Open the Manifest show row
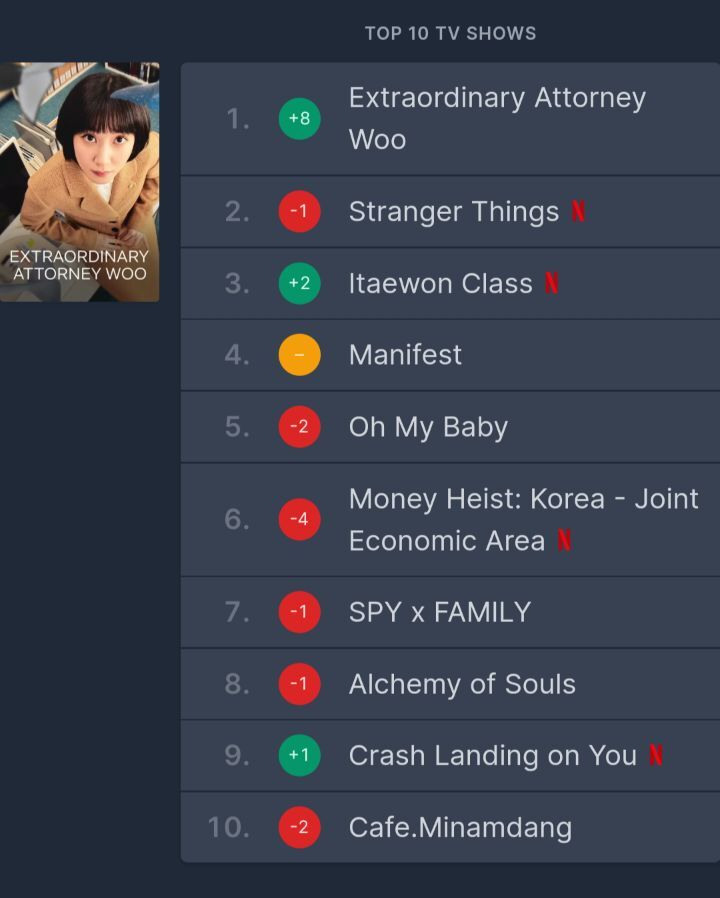The image size is (720, 898). tap(405, 355)
